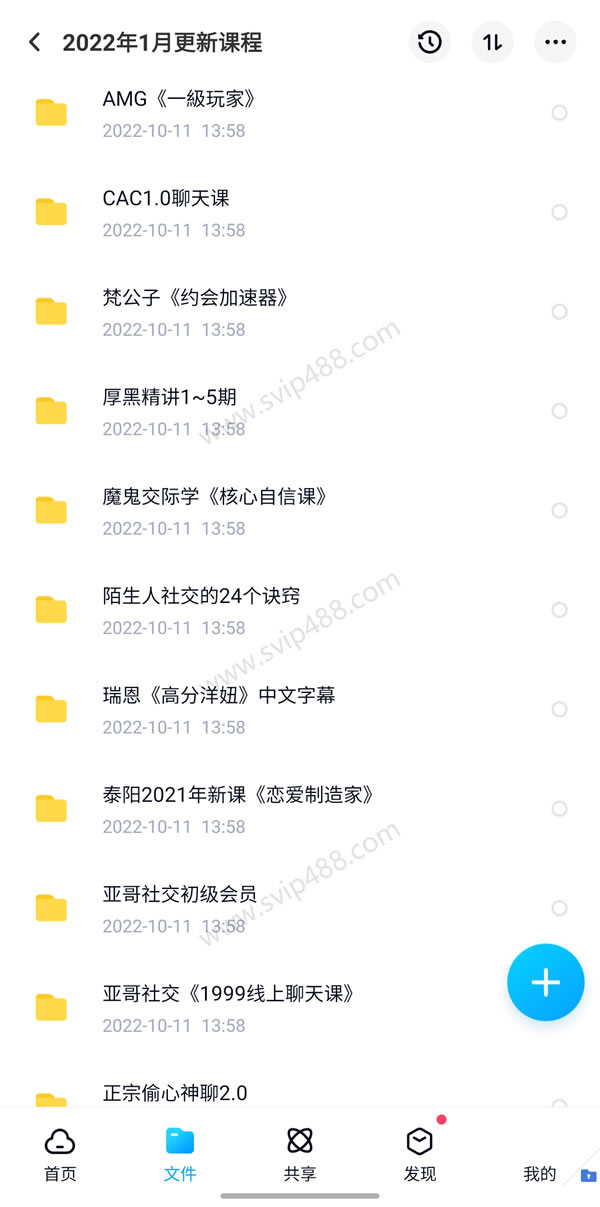
Task: Open the 陌生人社交的24个诀窍 folder
Action: click(300, 610)
